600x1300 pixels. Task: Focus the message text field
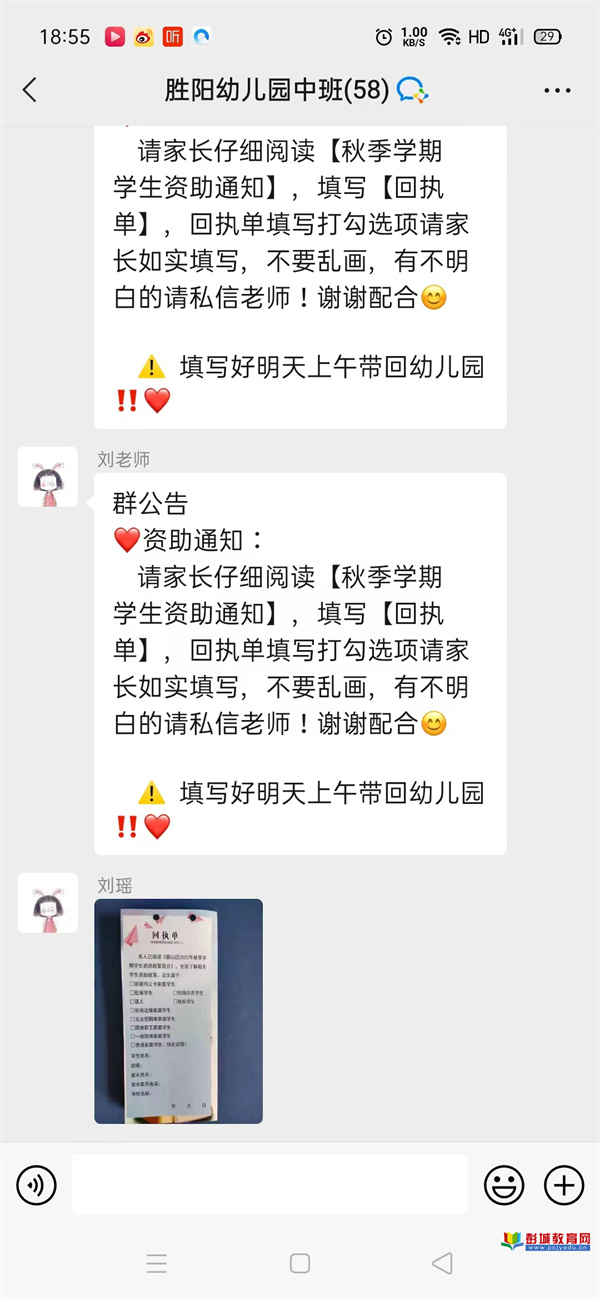(x=270, y=1185)
